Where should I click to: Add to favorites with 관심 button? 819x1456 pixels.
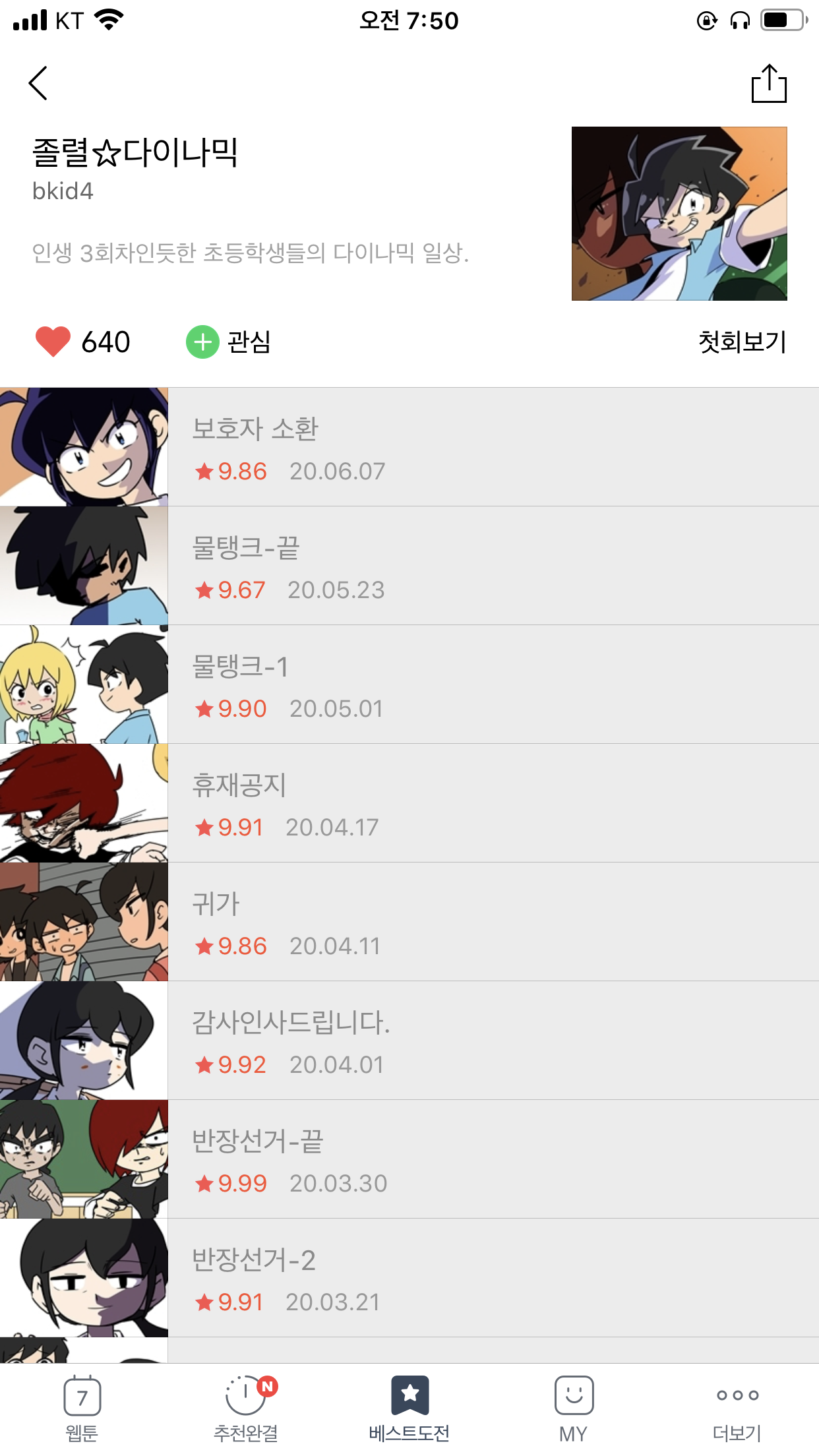pyautogui.click(x=228, y=342)
